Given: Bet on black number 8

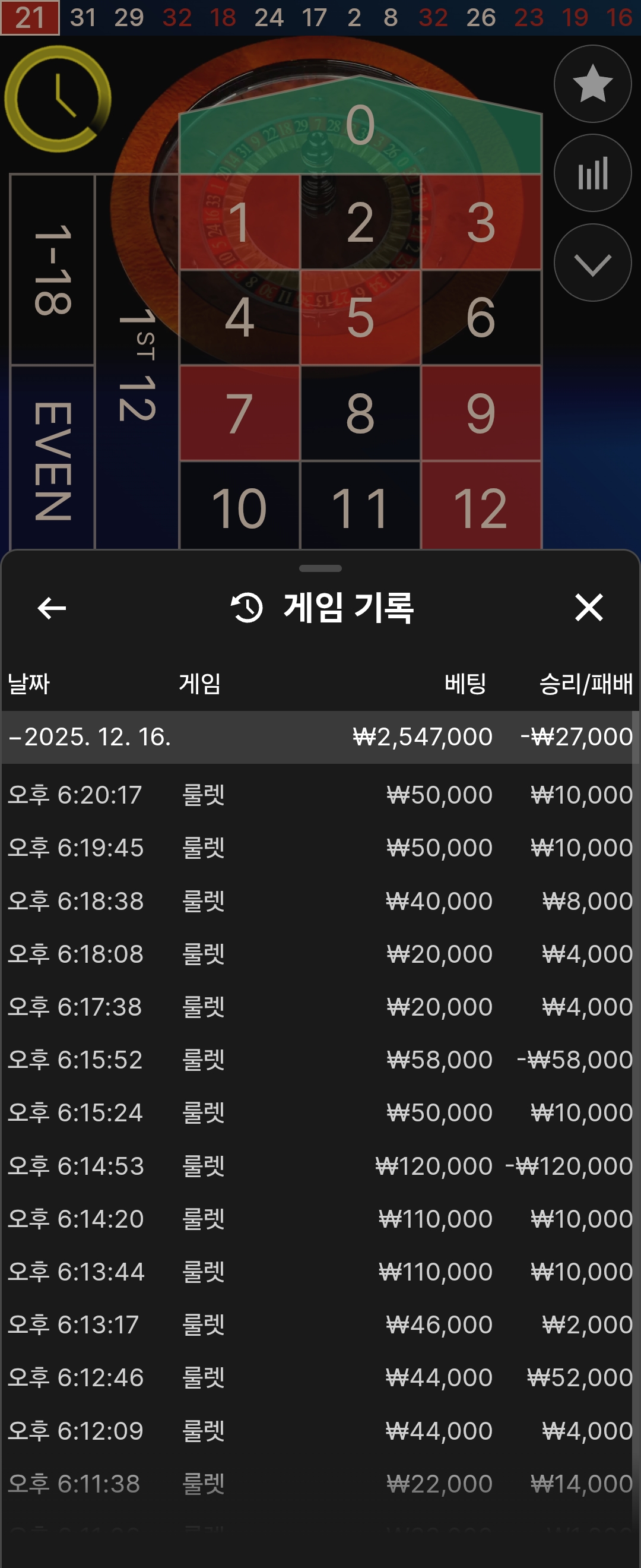Looking at the screenshot, I should pos(360,413).
